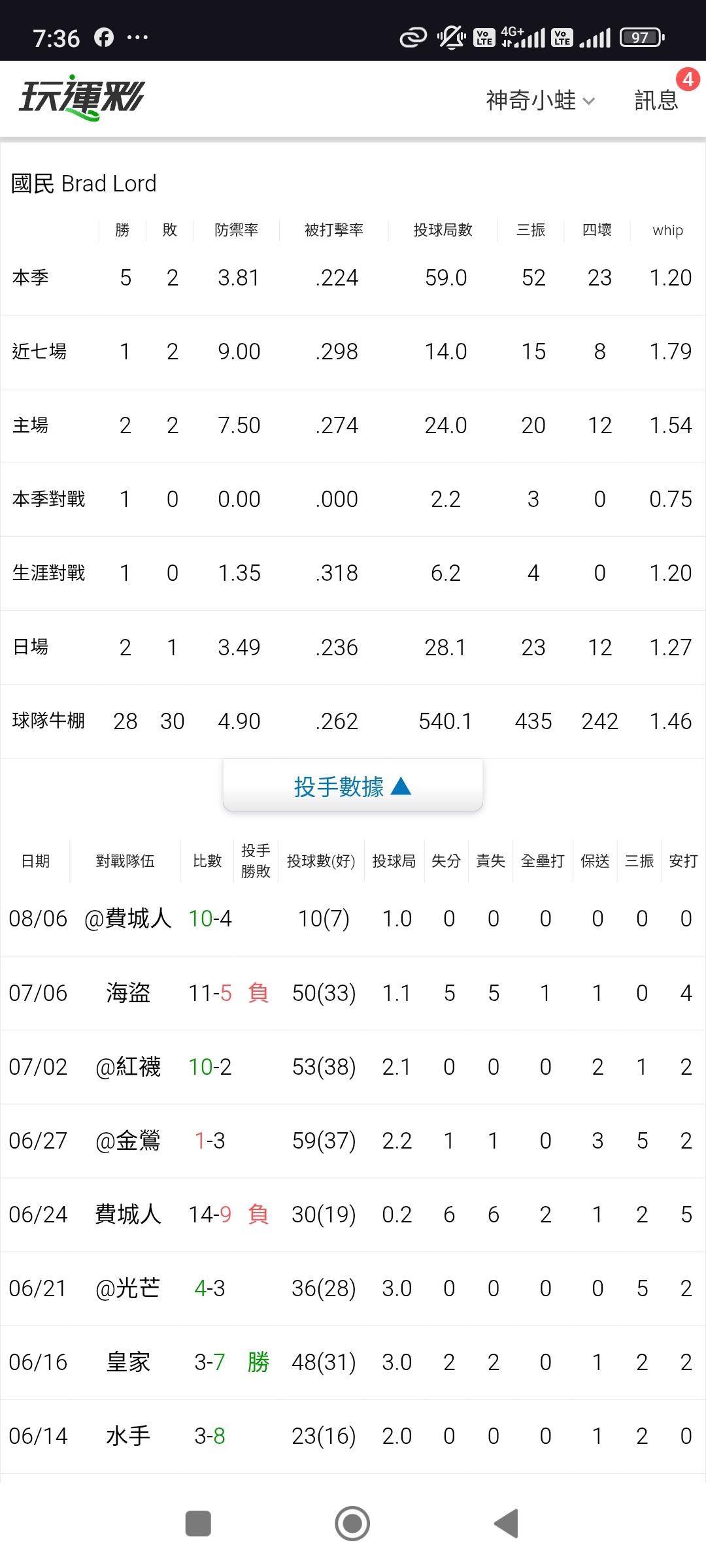Open recent apps from navigation bar
The image size is (706, 1568).
[198, 1524]
